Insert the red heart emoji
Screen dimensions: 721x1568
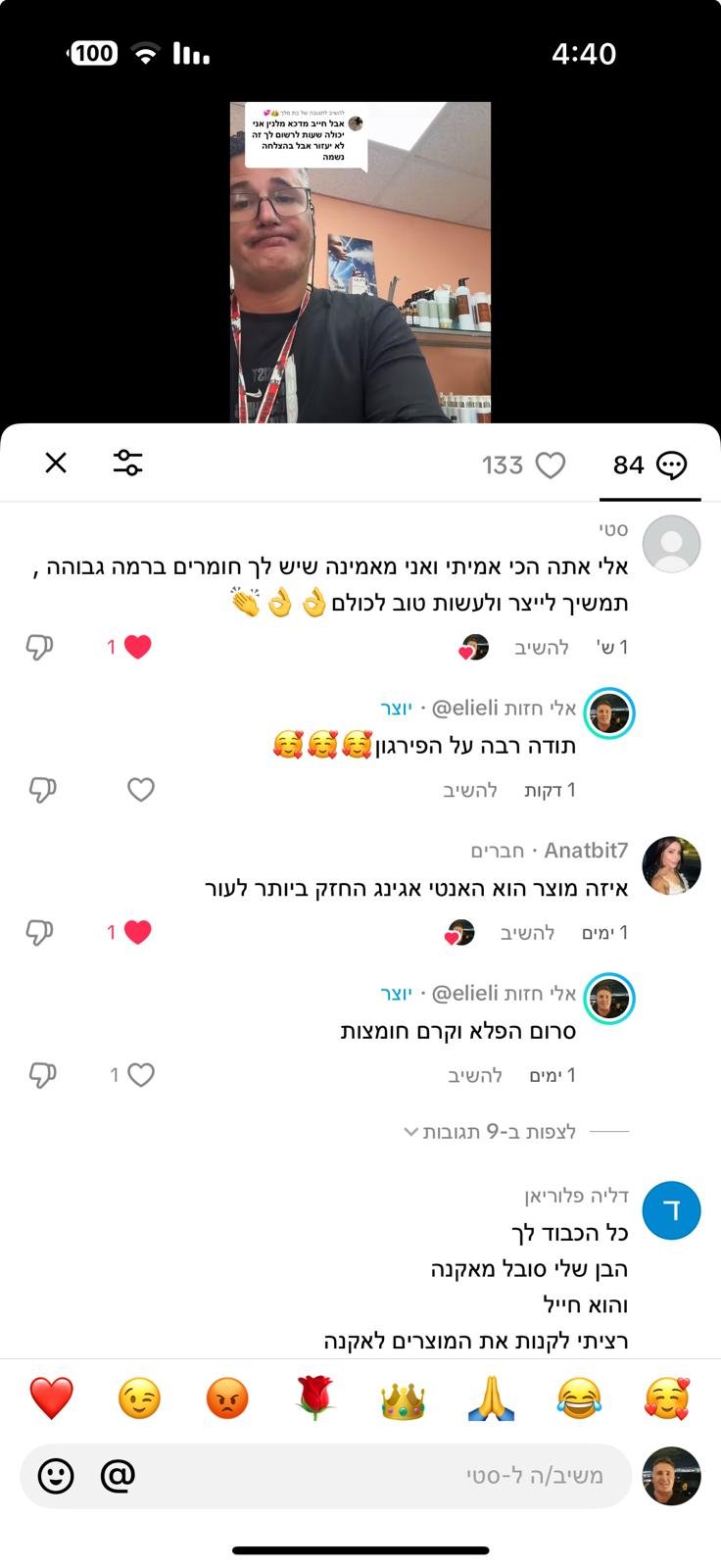pyautogui.click(x=51, y=1398)
